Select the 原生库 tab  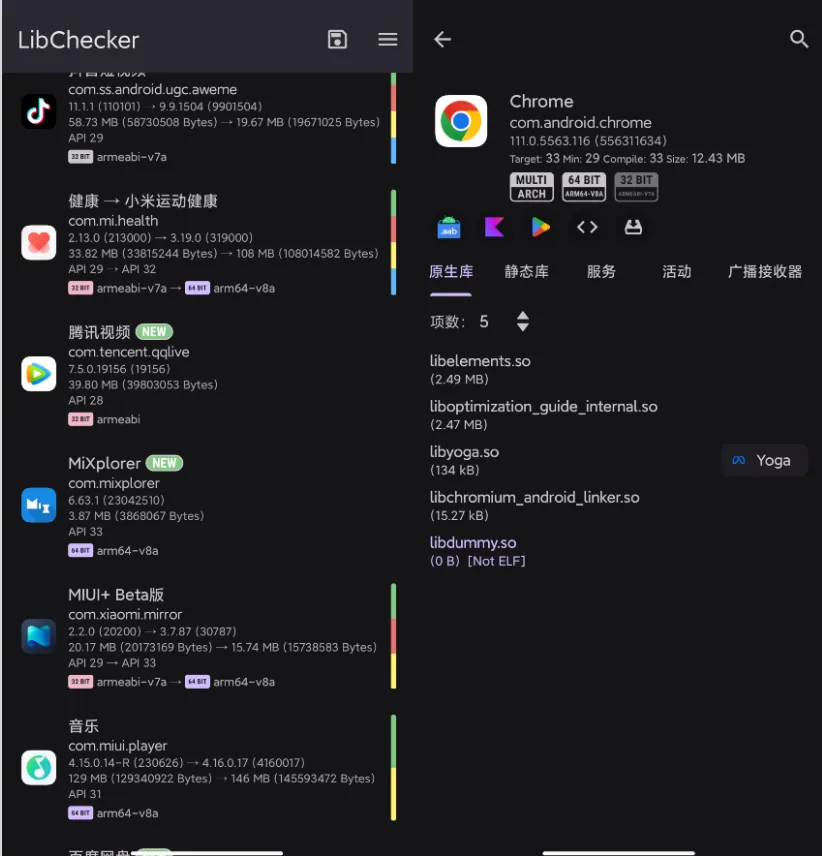coord(451,271)
